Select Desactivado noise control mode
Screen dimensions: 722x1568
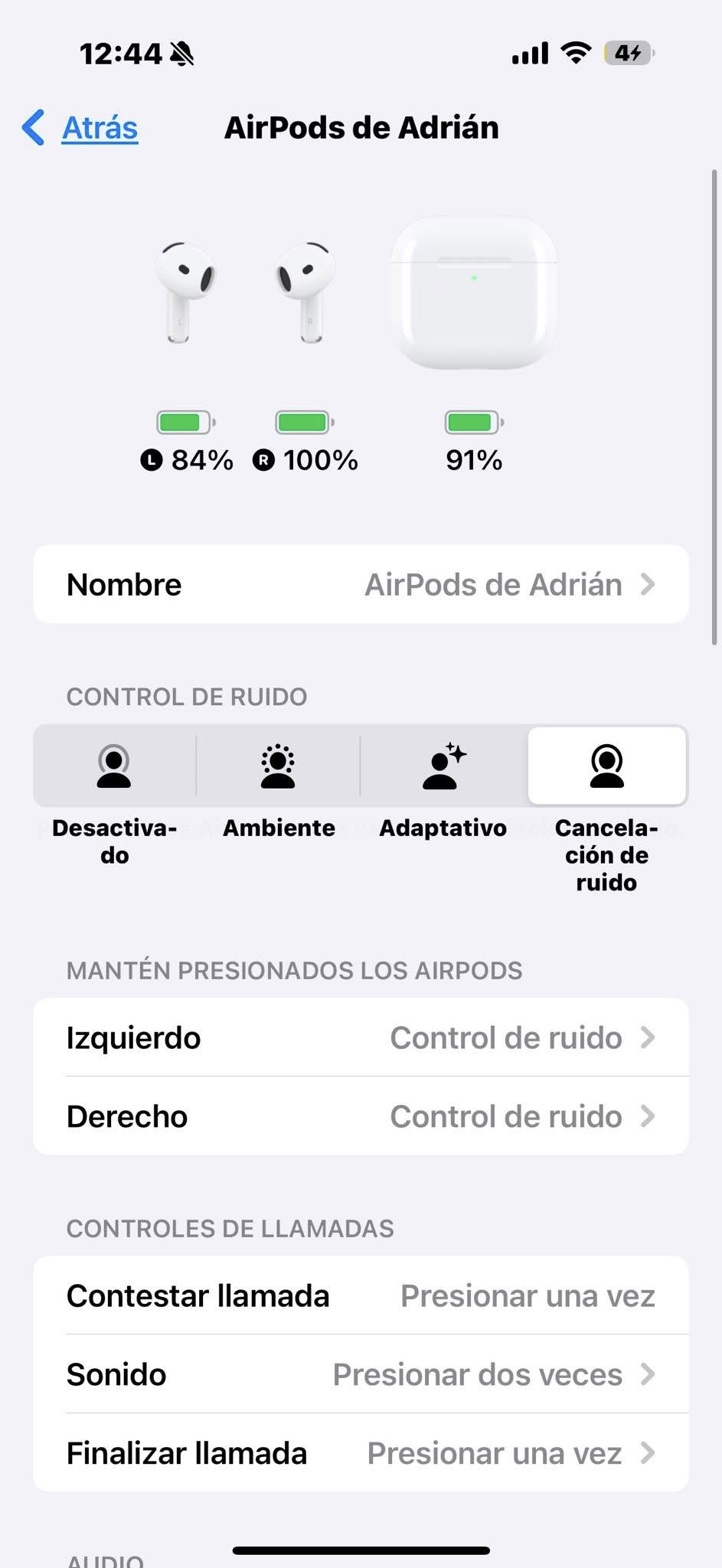point(114,766)
